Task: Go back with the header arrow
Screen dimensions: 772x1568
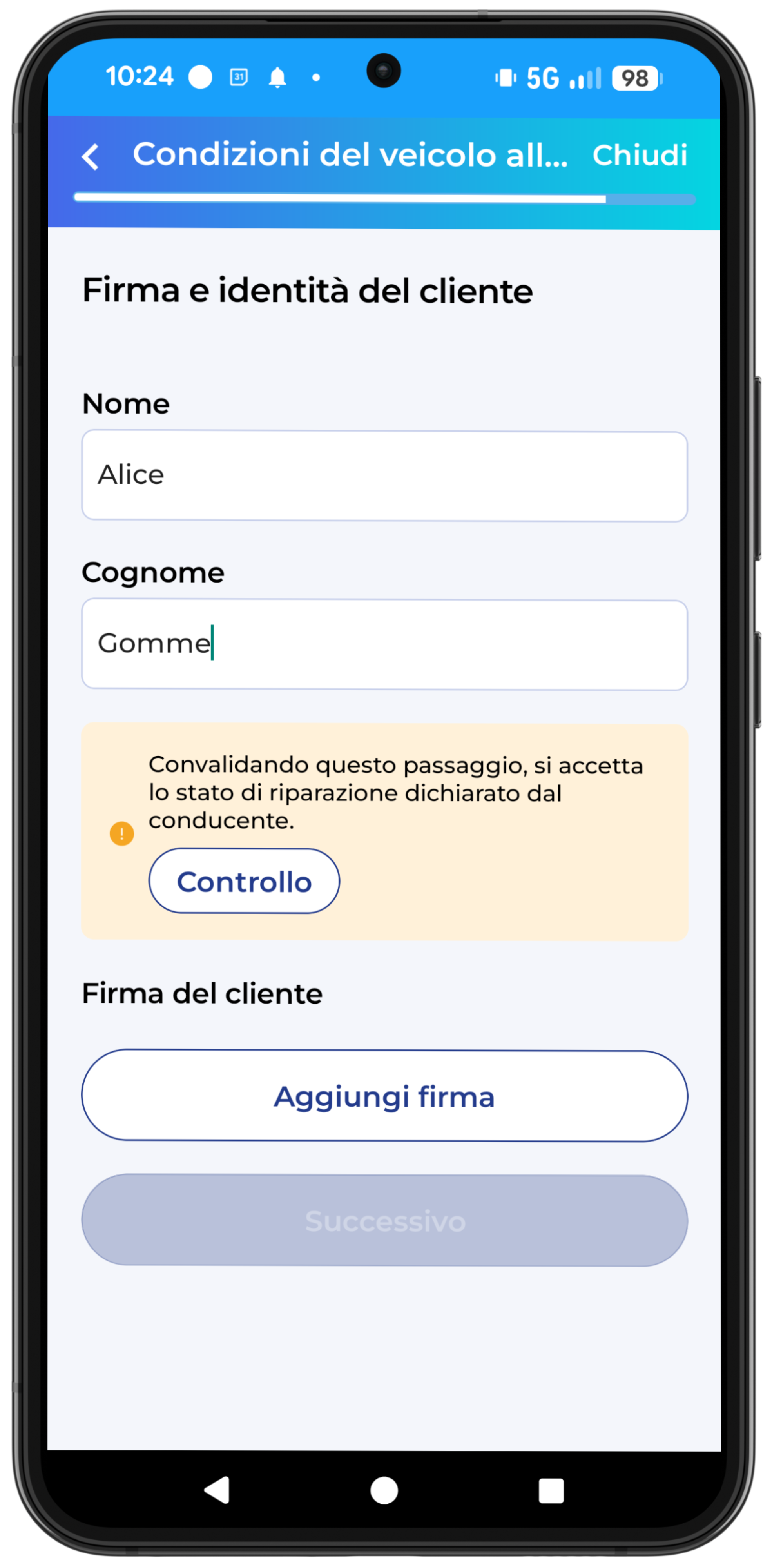Action: pos(90,156)
